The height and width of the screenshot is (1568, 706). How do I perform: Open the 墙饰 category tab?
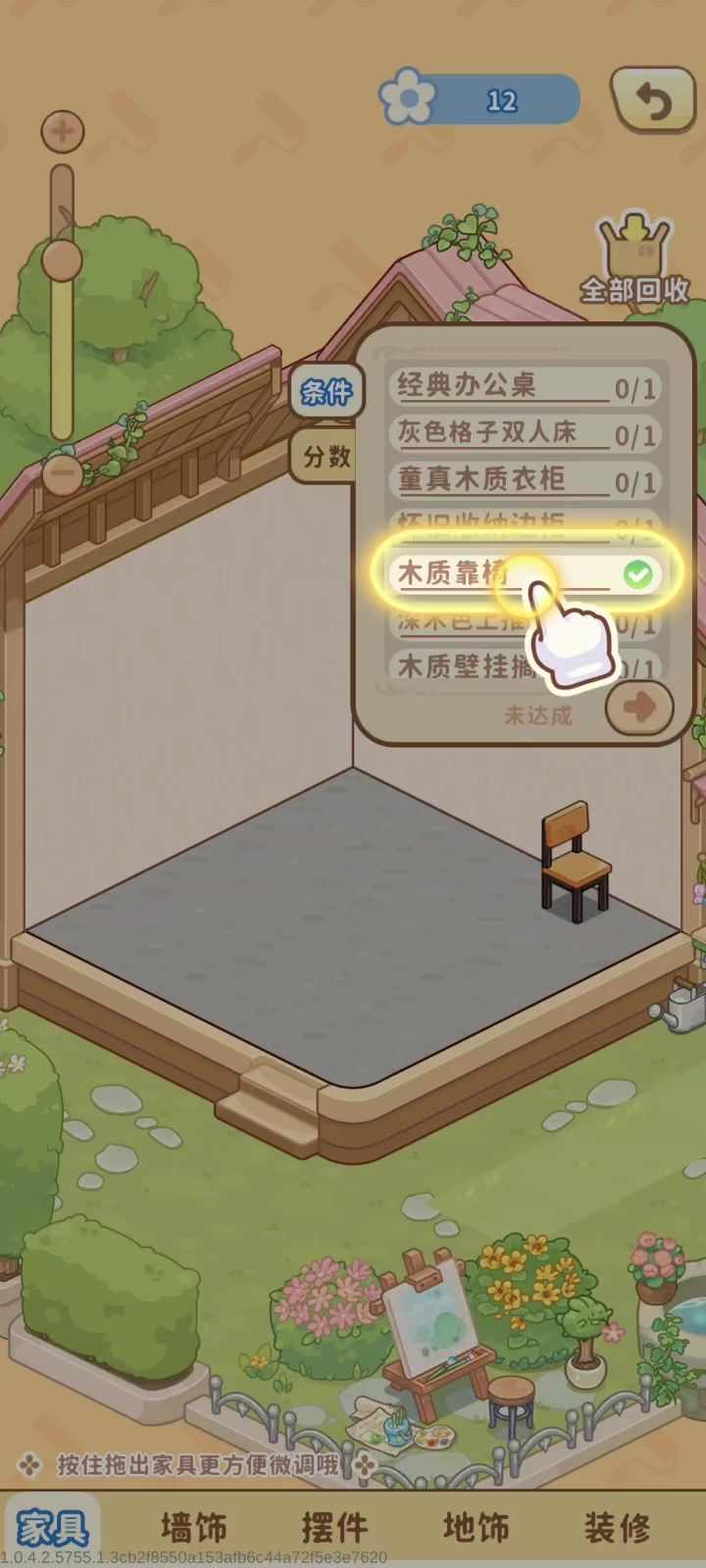[193, 1527]
